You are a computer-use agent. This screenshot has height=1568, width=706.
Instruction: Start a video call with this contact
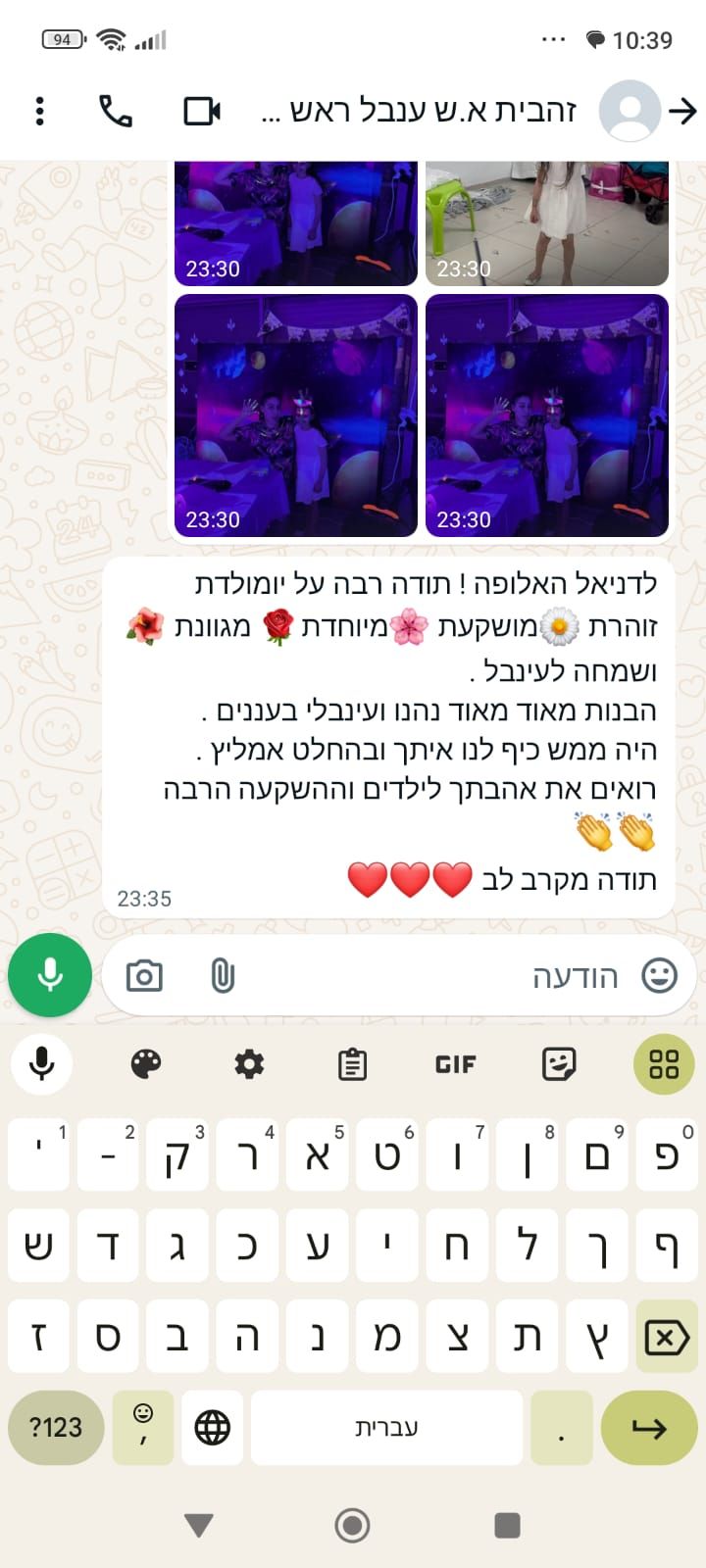pos(202,111)
